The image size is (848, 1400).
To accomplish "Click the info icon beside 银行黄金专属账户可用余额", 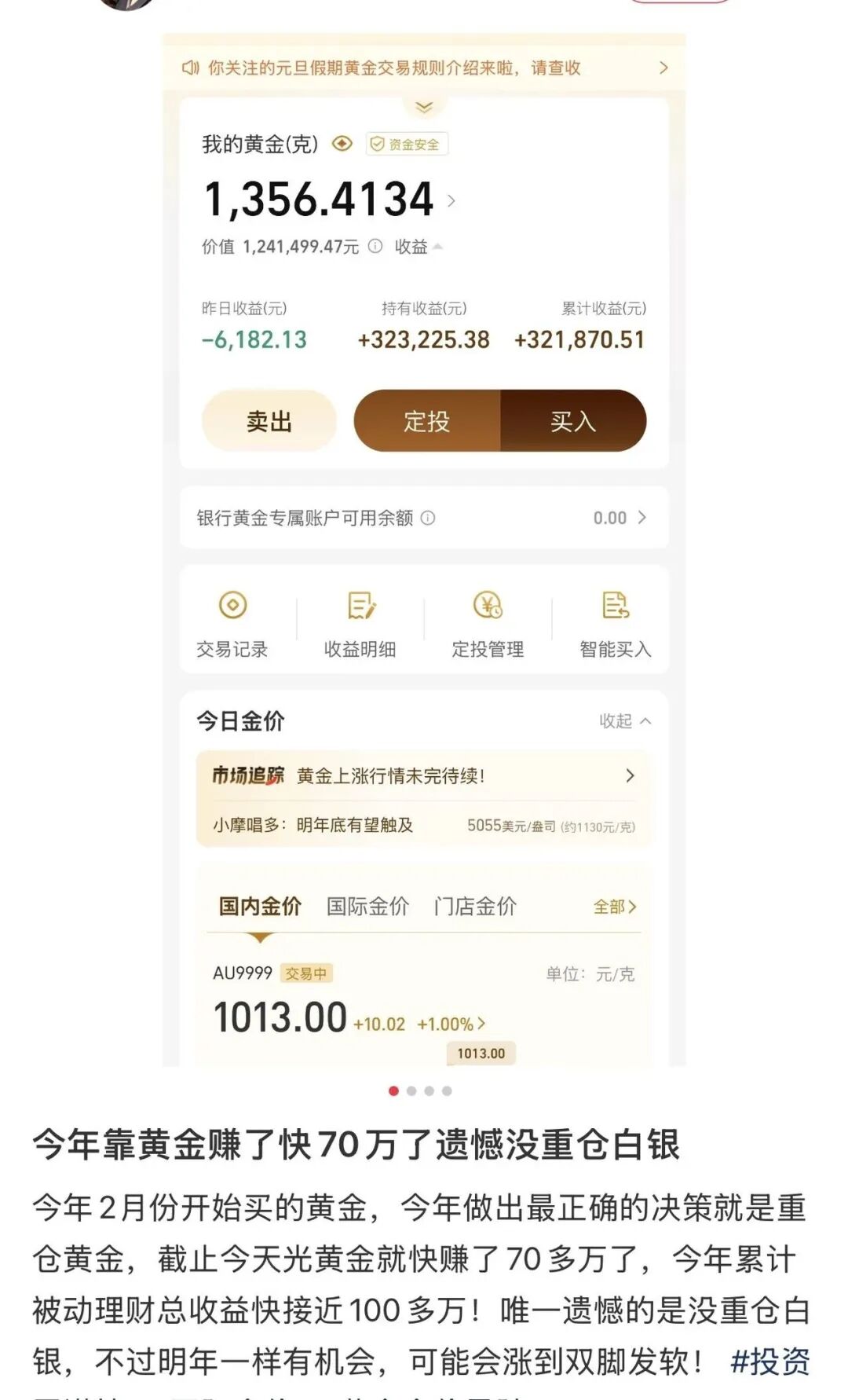I will pos(428,518).
